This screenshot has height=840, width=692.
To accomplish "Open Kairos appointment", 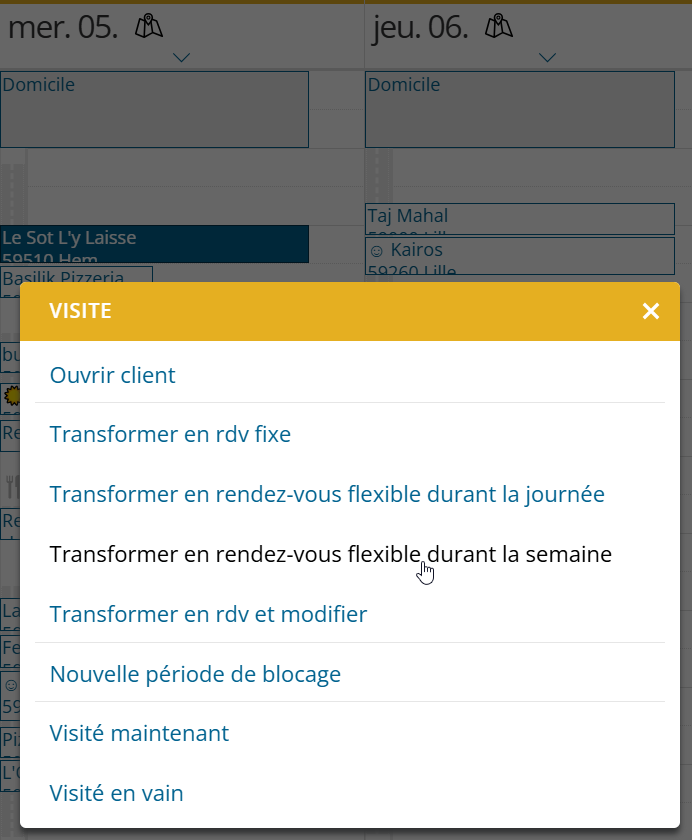I will pos(520,254).
